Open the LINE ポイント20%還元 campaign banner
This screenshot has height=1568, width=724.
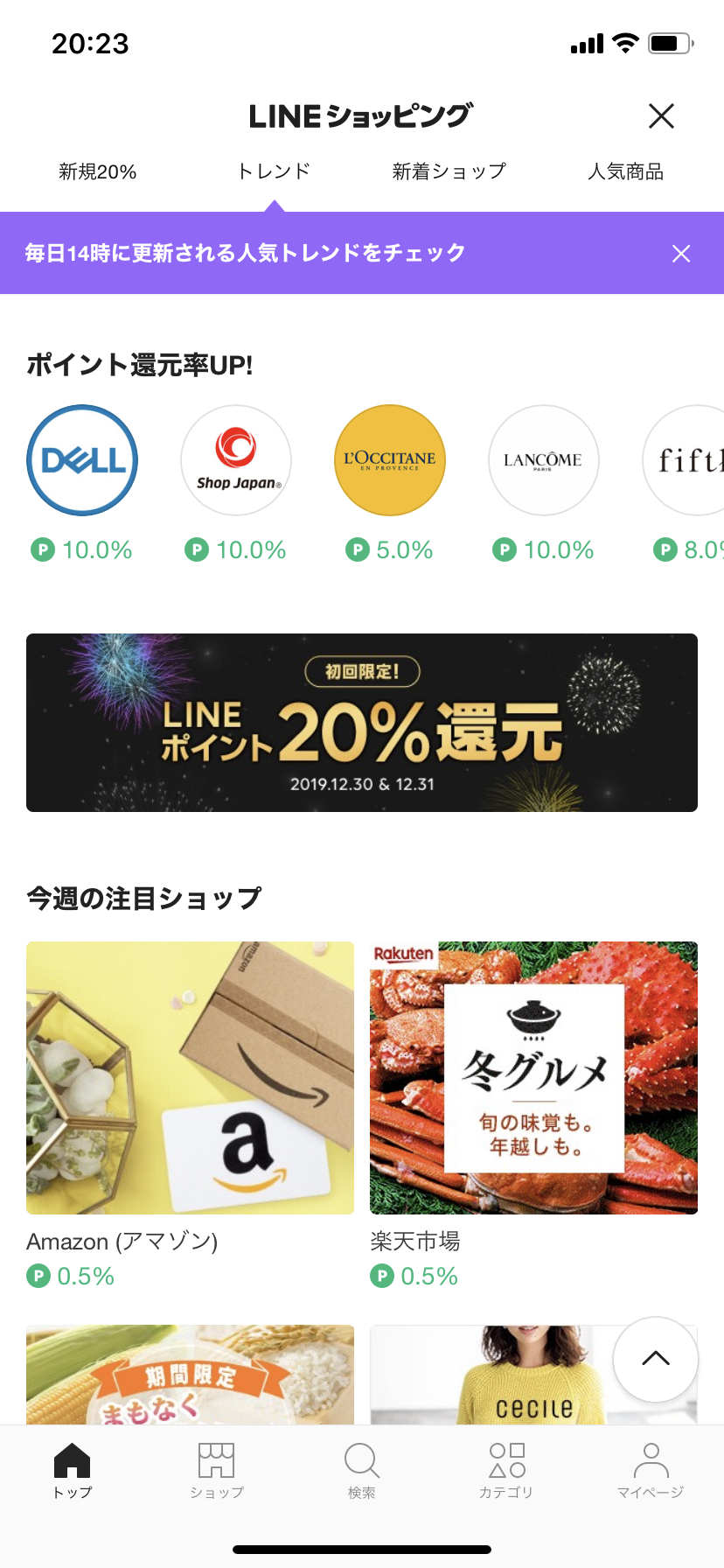(362, 723)
